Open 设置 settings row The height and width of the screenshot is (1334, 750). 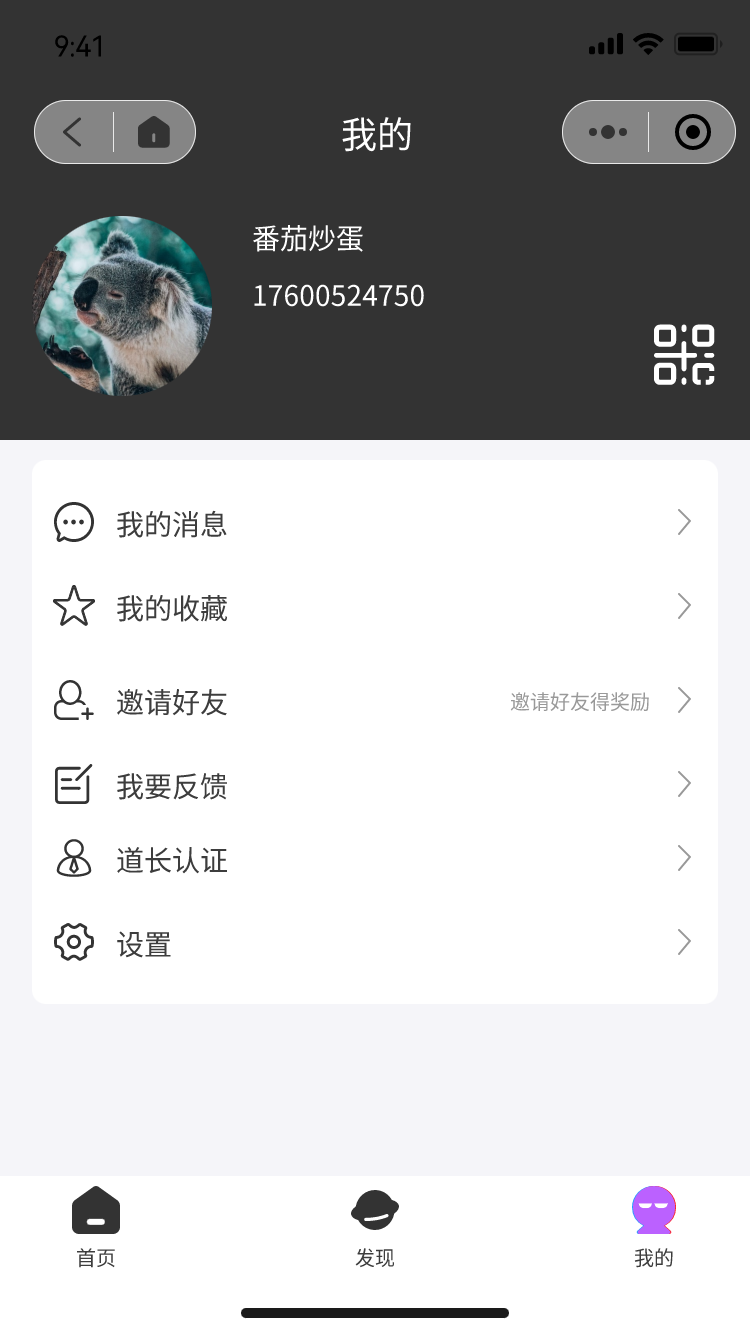374,943
